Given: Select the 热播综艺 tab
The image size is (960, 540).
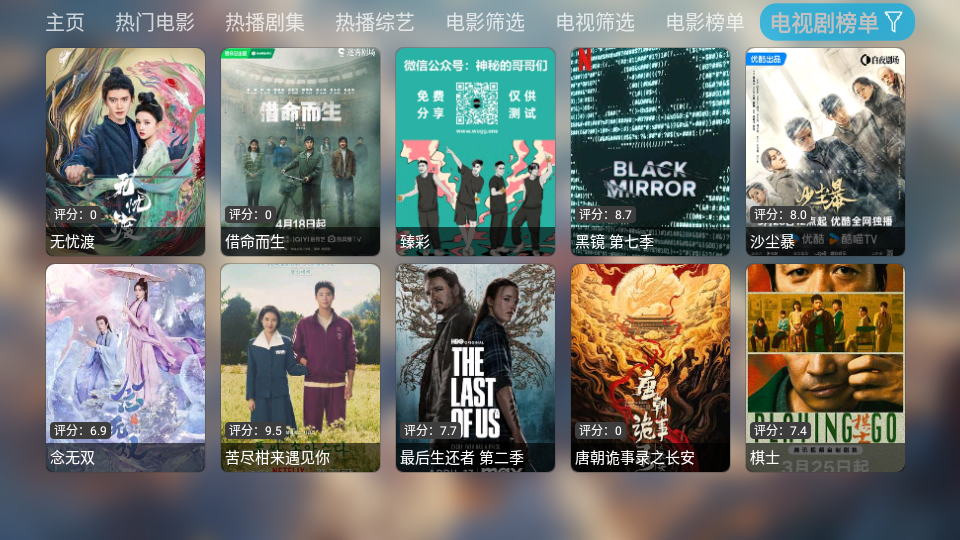Looking at the screenshot, I should click(x=375, y=22).
